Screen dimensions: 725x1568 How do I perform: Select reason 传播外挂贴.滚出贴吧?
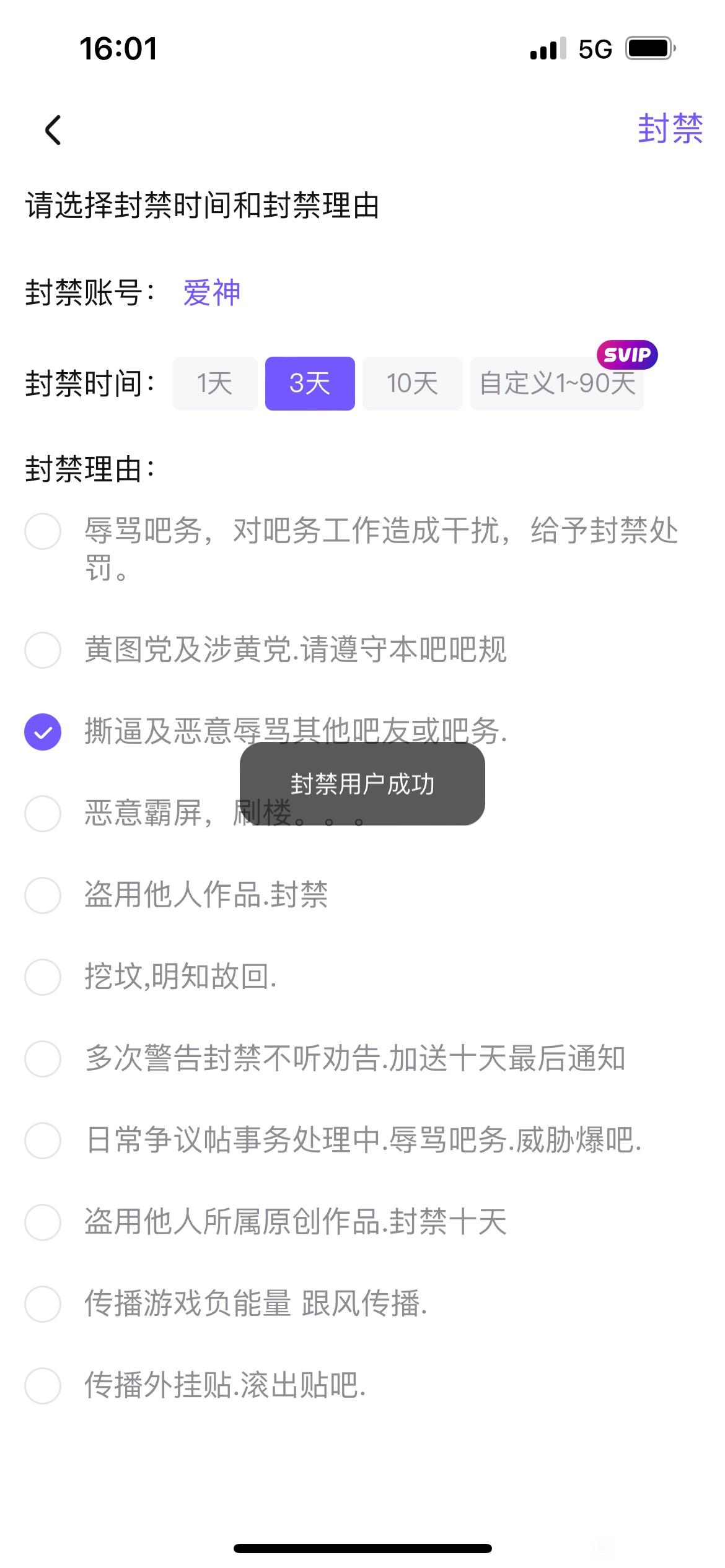click(x=195, y=1386)
